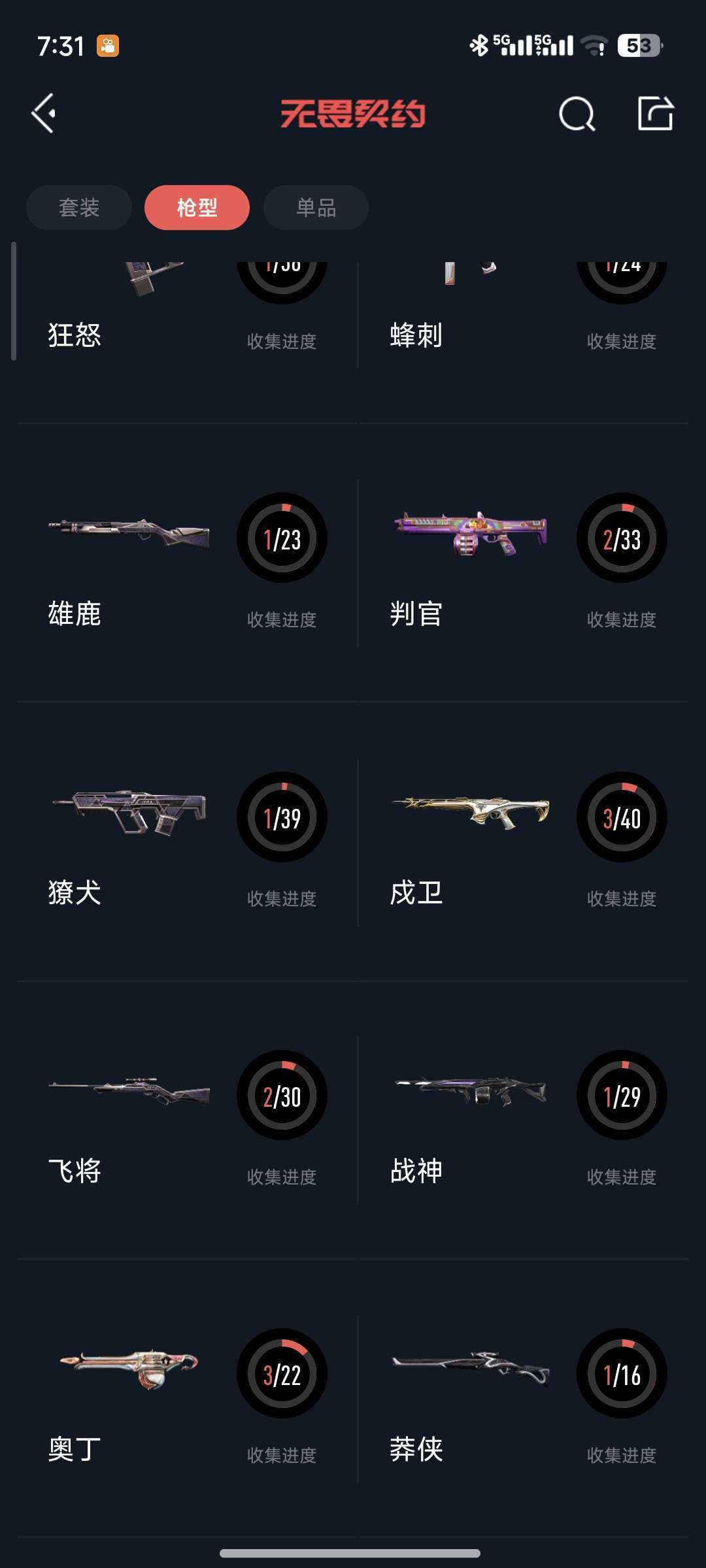Image resolution: width=706 pixels, height=1568 pixels.
Task: Open the search icon
Action: pyautogui.click(x=577, y=114)
